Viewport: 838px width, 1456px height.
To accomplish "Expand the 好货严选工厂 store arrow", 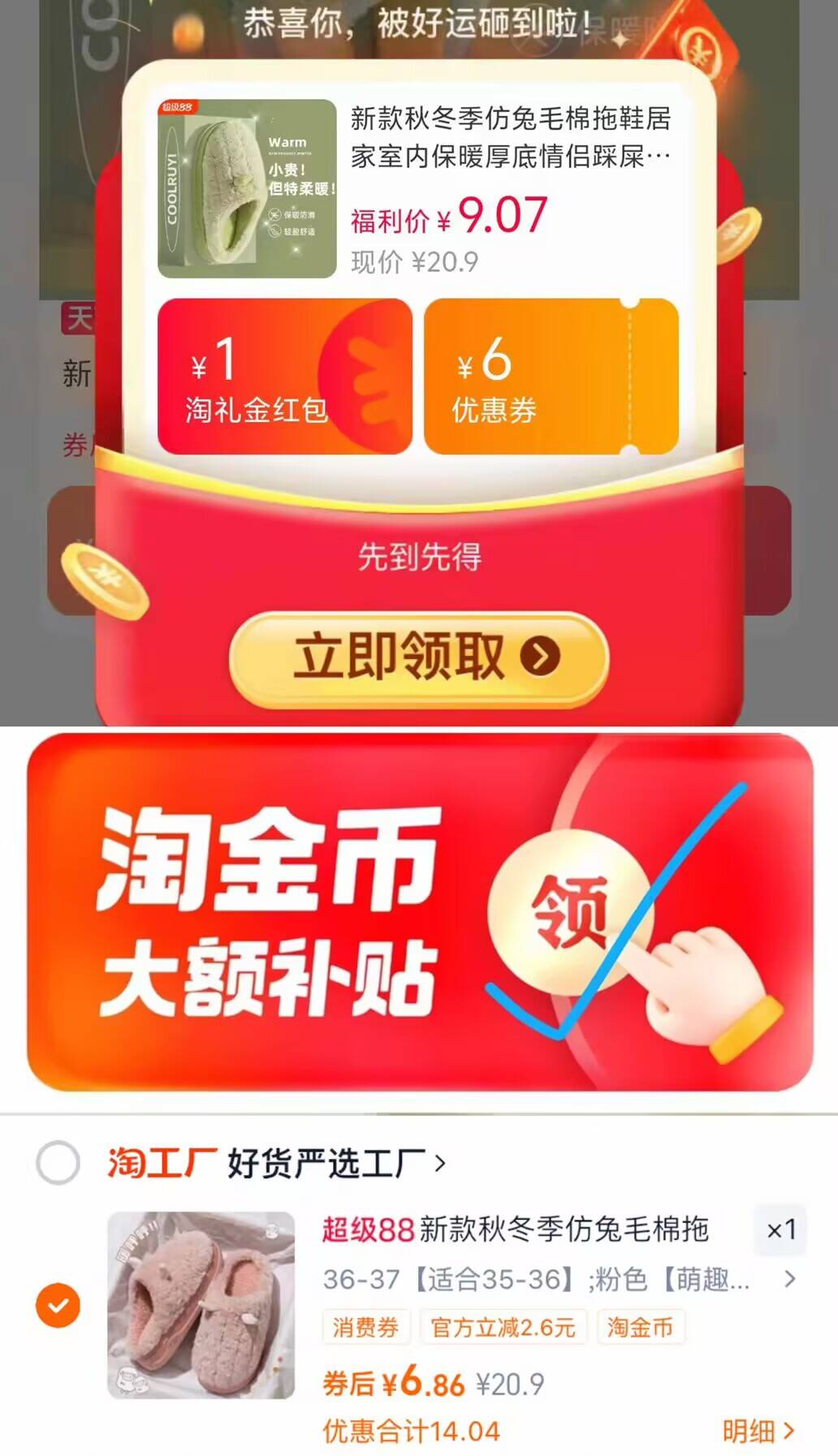I will (438, 1164).
